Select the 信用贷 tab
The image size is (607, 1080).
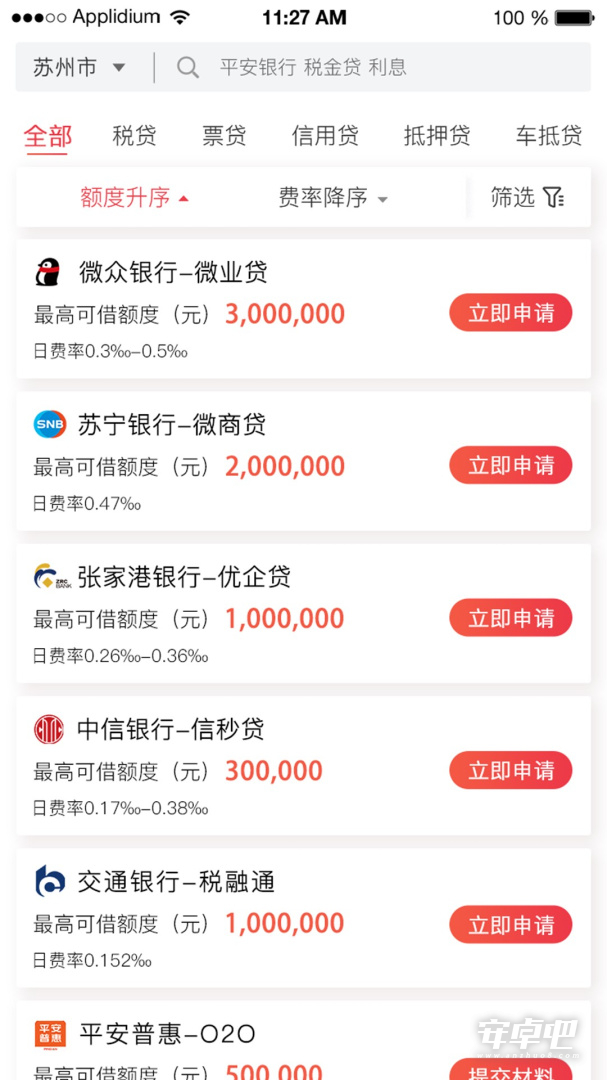pos(325,136)
